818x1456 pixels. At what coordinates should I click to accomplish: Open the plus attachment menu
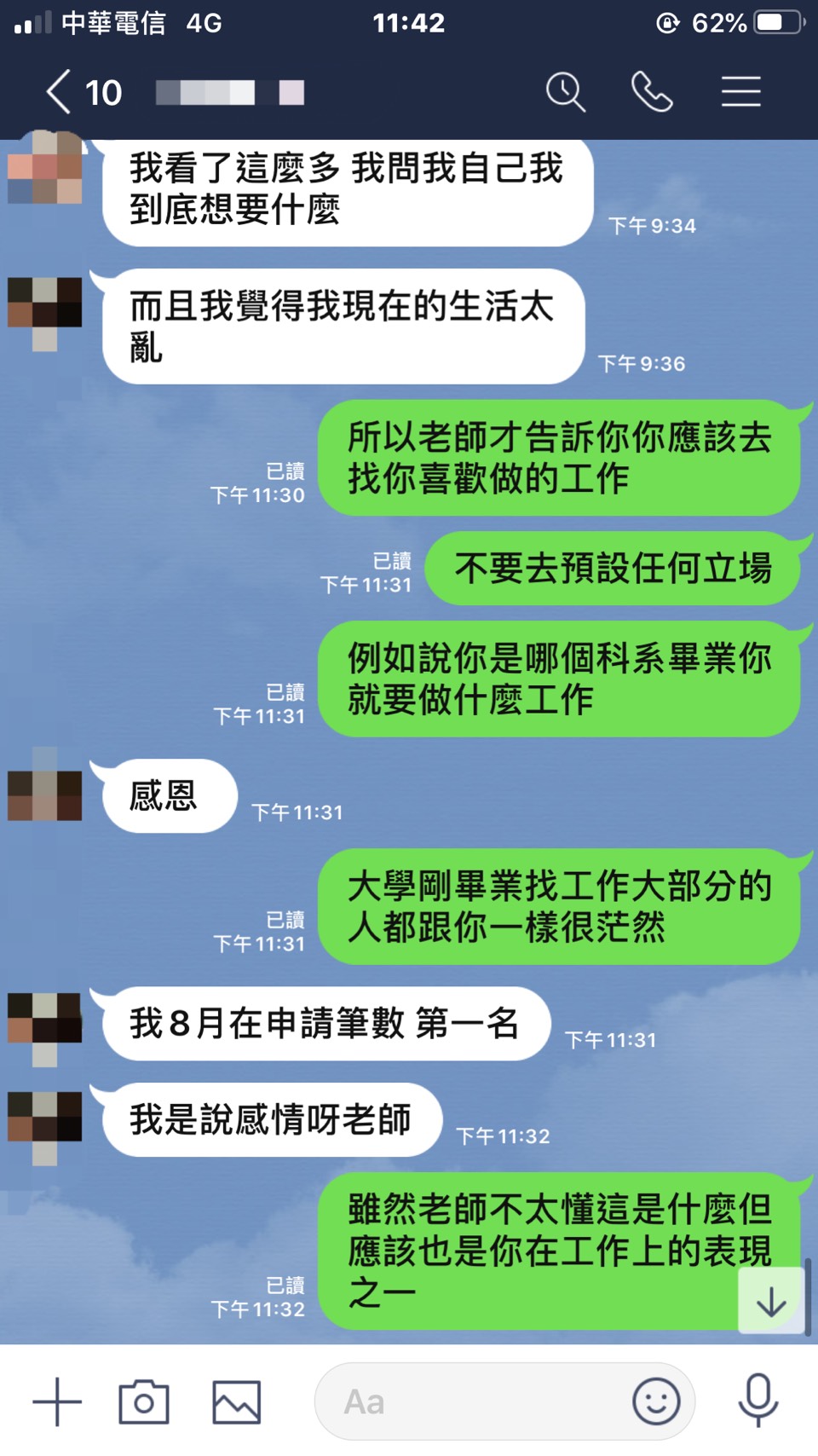point(57,1401)
